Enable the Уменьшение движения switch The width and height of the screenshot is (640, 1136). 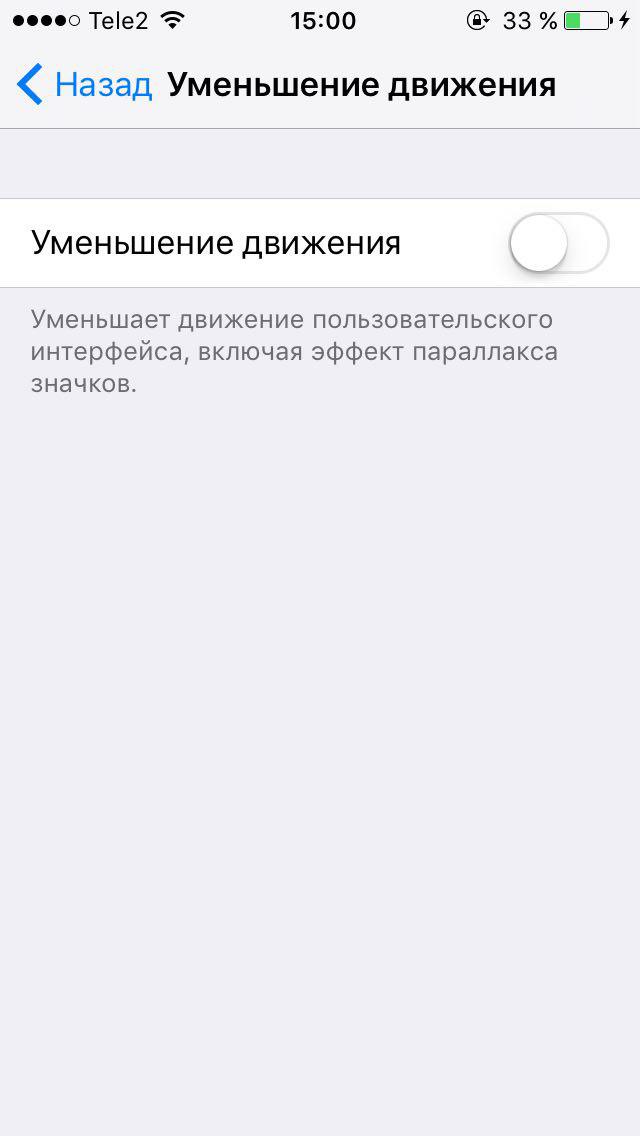(558, 243)
